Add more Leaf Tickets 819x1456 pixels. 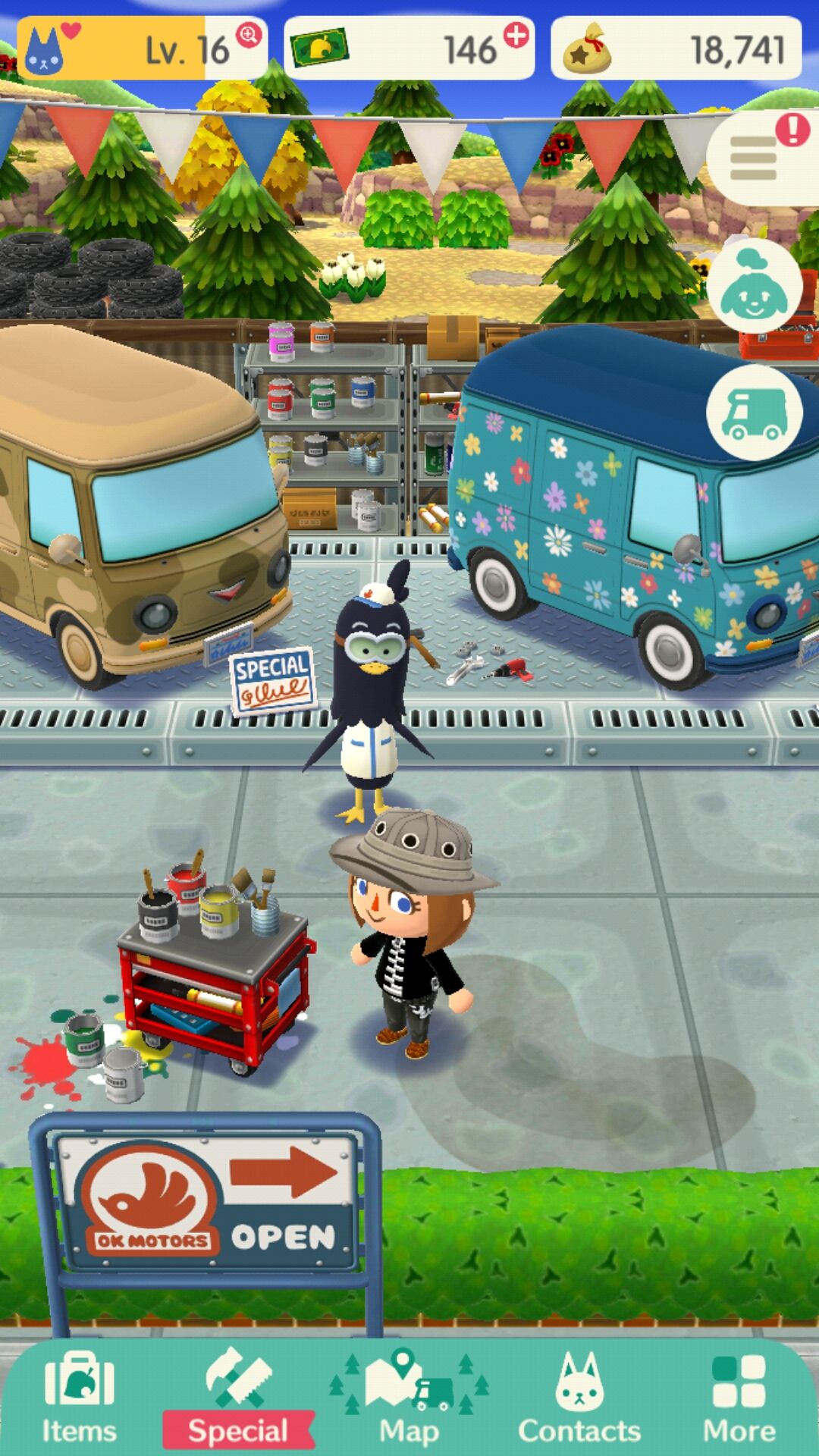pos(516,36)
